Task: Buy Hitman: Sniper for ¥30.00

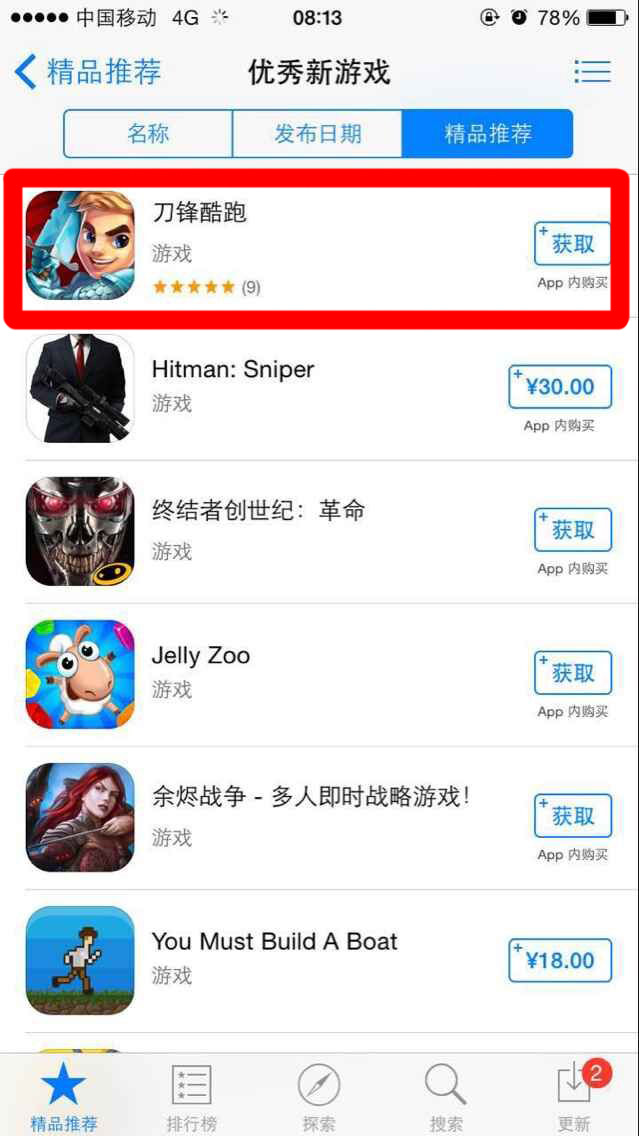Action: tap(560, 387)
